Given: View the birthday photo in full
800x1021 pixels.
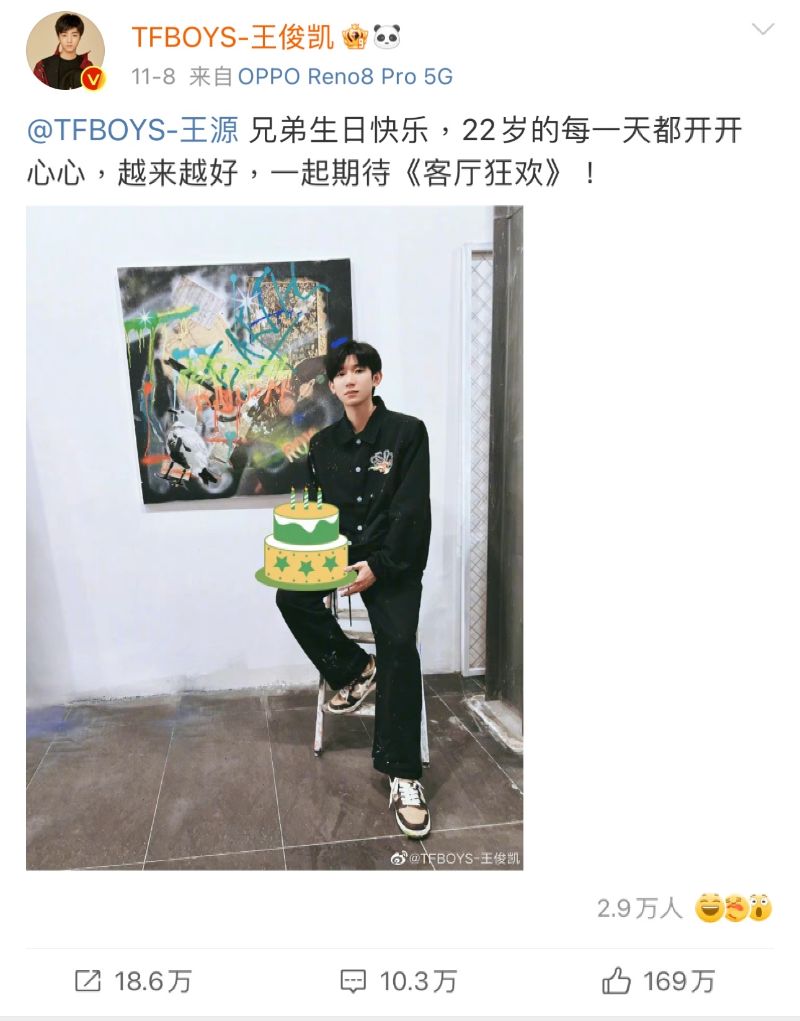Looking at the screenshot, I should click(274, 537).
